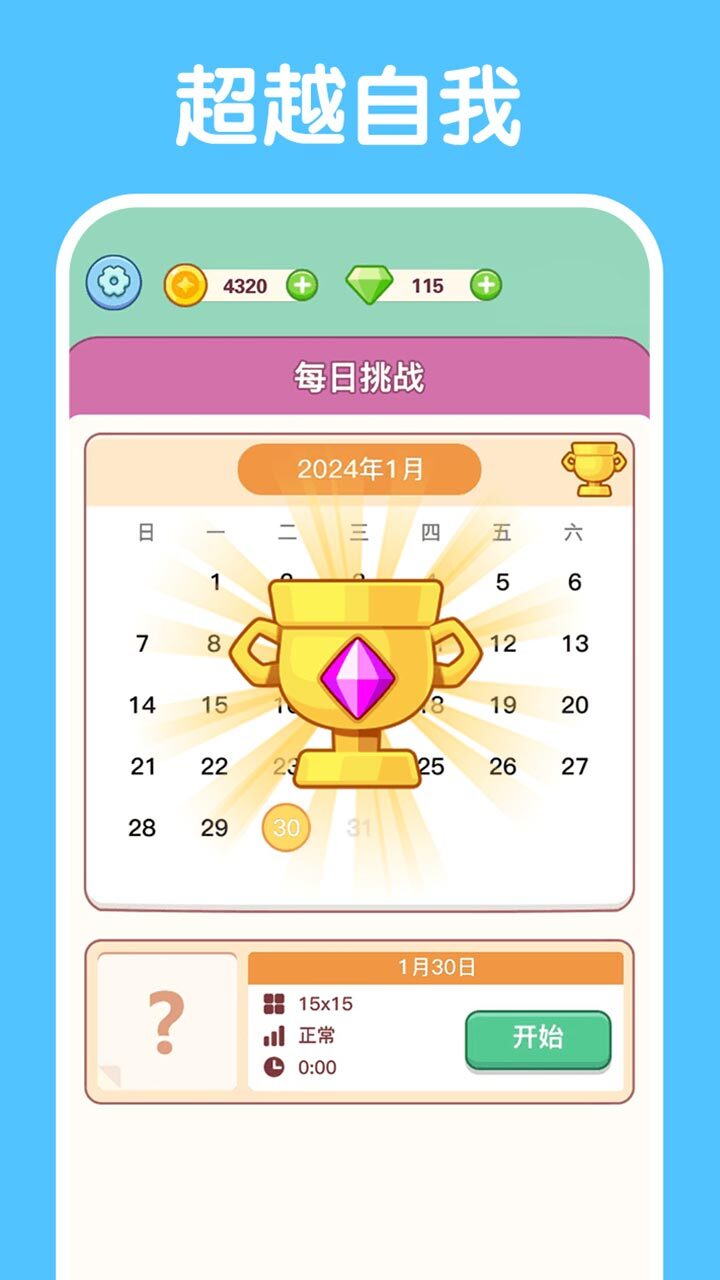Viewport: 720px width, 1280px height.
Task: Click the gold coin icon
Action: point(184,285)
